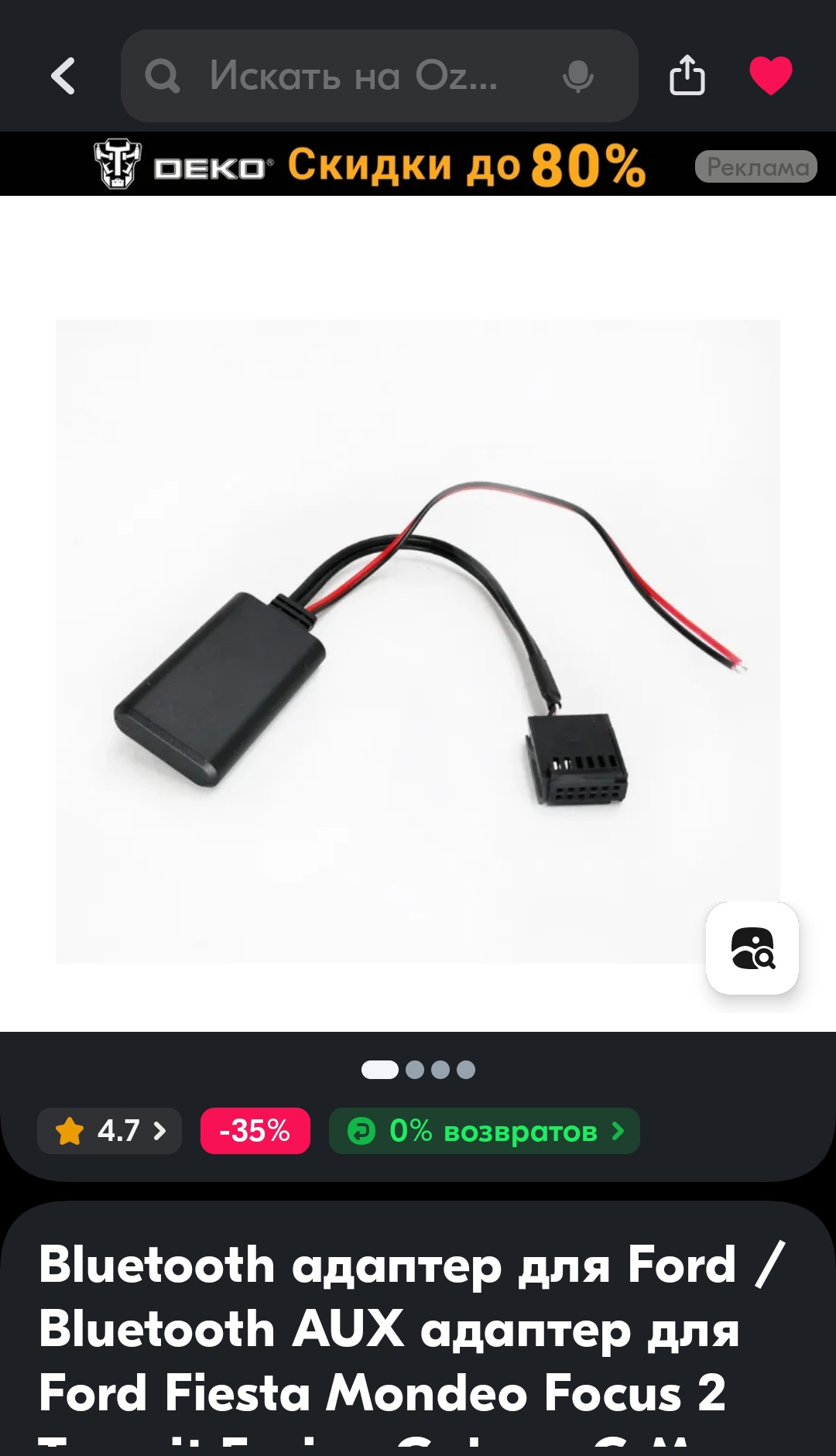Open the Bluetooth adapter product photo
Viewport: 836px width, 1456px height.
(x=418, y=641)
